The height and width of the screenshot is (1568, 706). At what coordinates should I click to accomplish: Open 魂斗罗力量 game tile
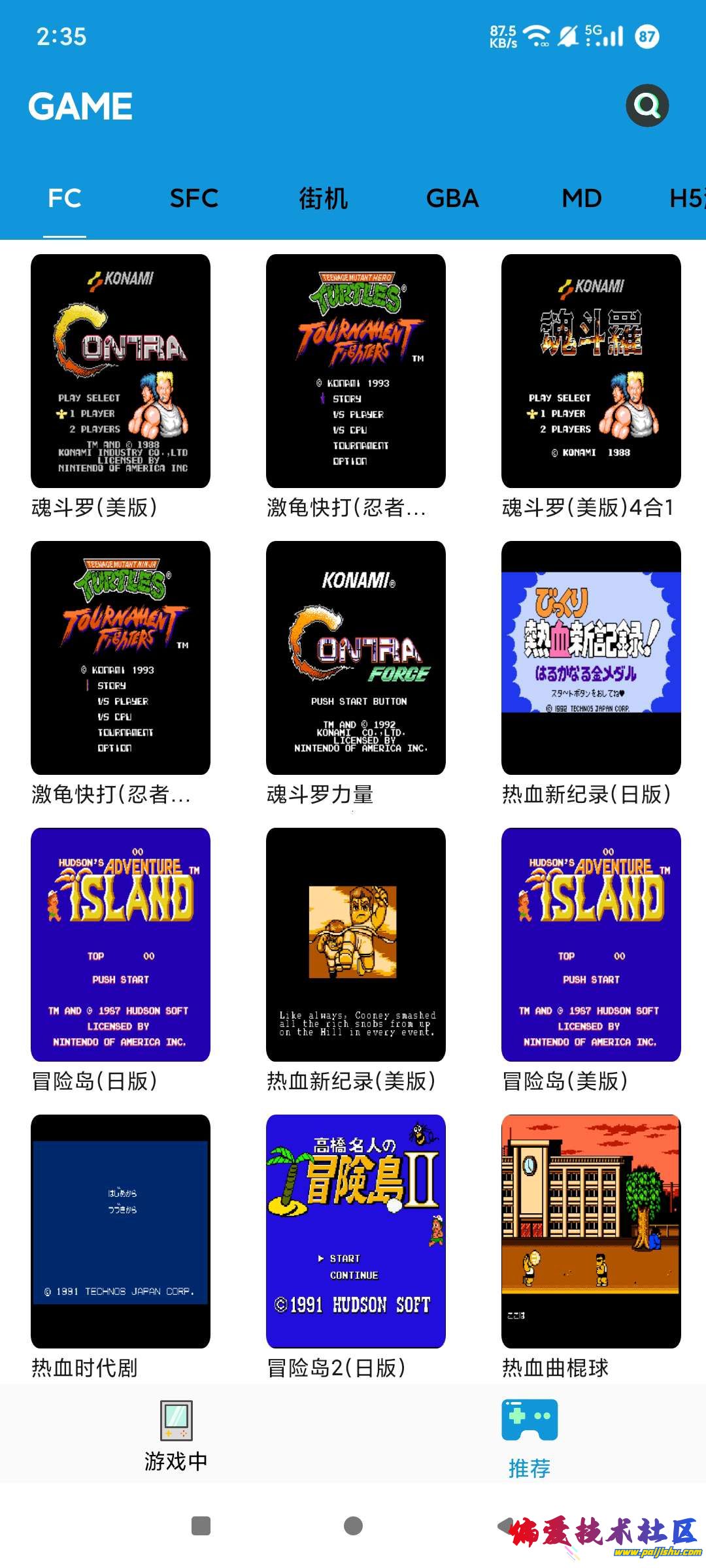pyautogui.click(x=356, y=658)
